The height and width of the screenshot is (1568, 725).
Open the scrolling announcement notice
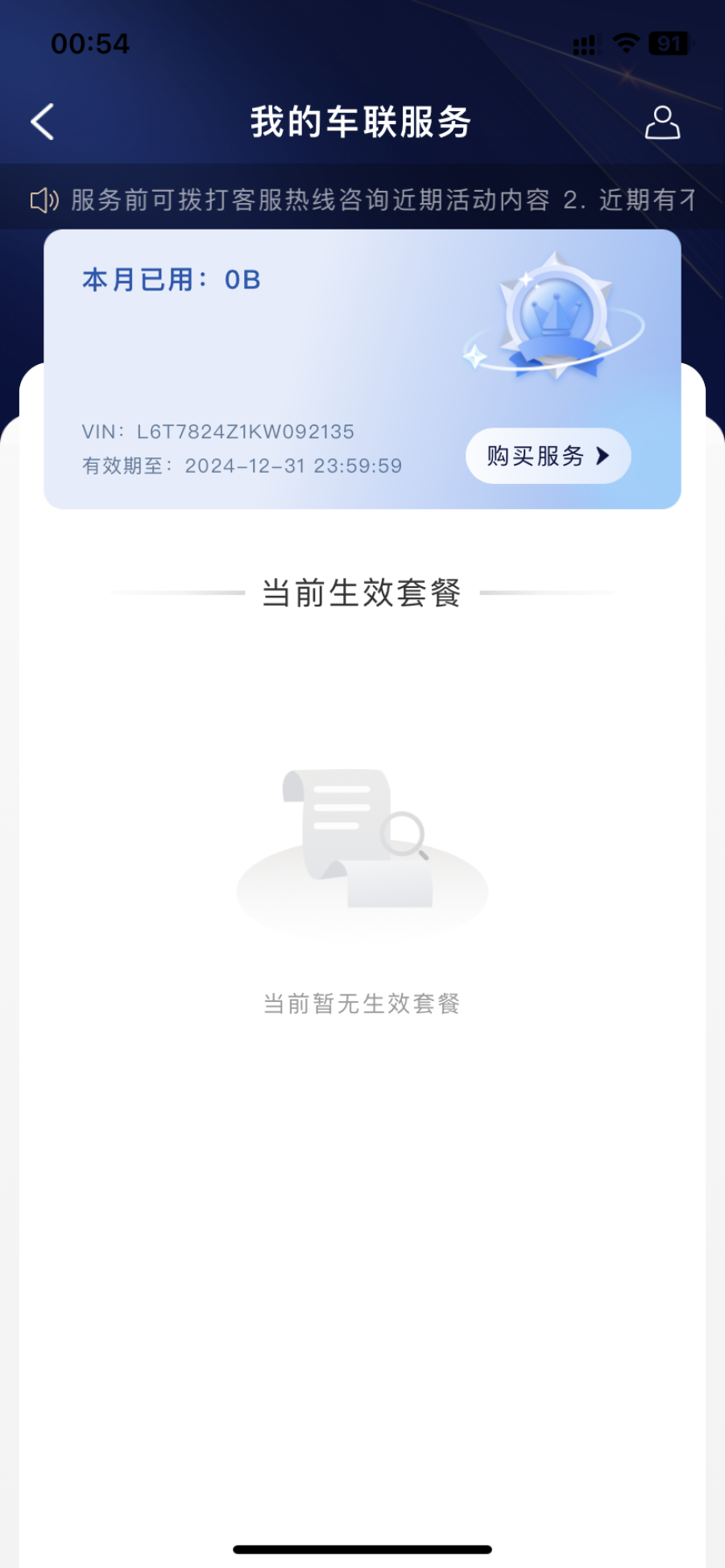362,199
